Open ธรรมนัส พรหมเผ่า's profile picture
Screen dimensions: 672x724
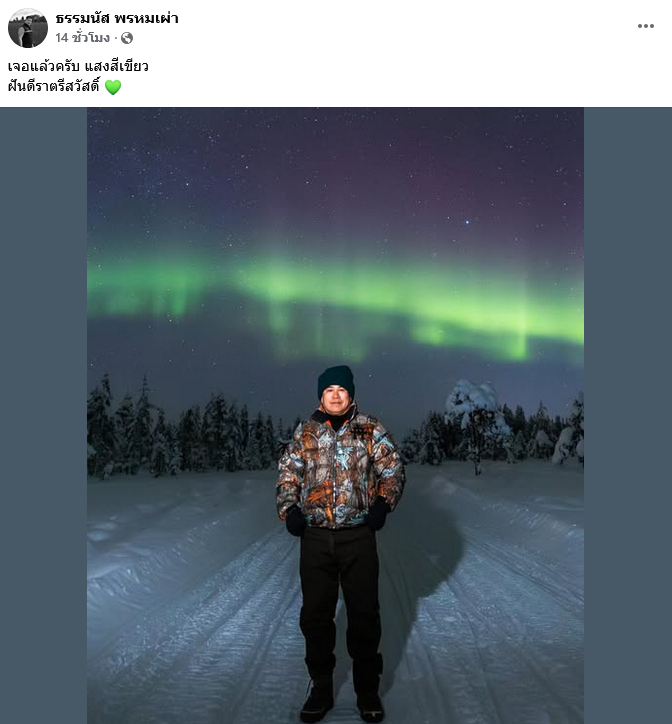point(27,28)
